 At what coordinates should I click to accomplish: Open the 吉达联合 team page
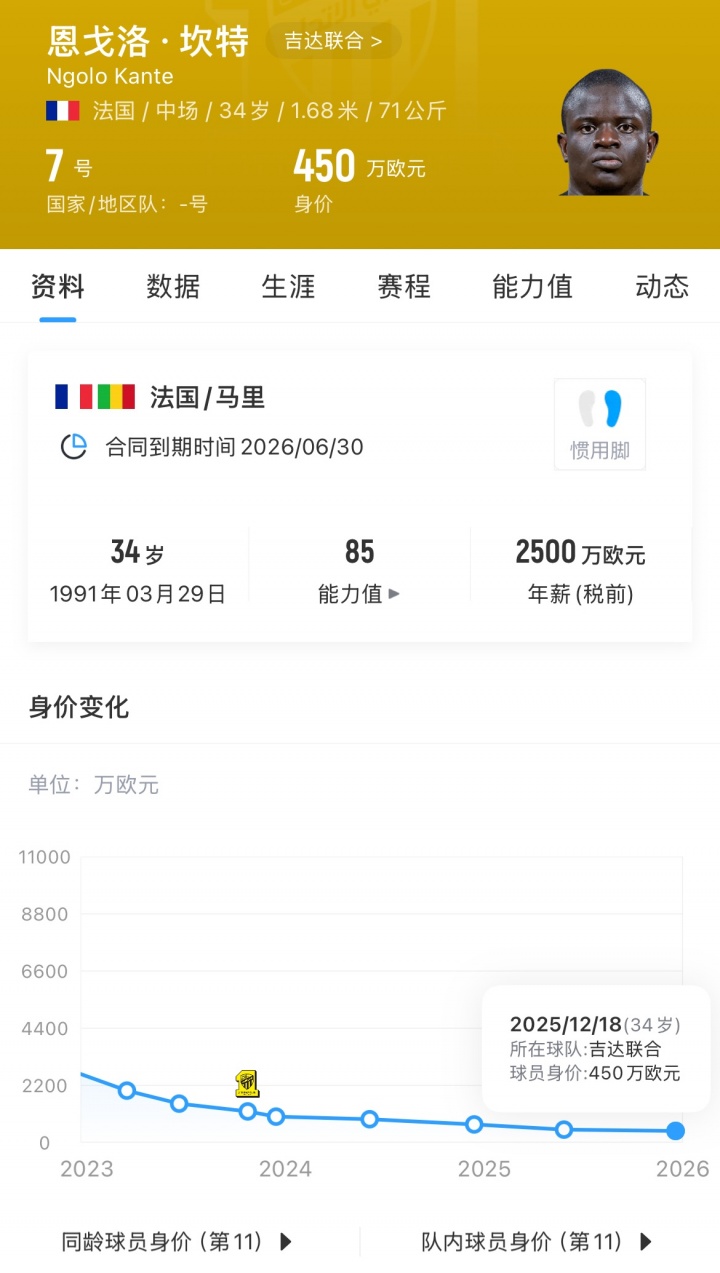[x=333, y=42]
